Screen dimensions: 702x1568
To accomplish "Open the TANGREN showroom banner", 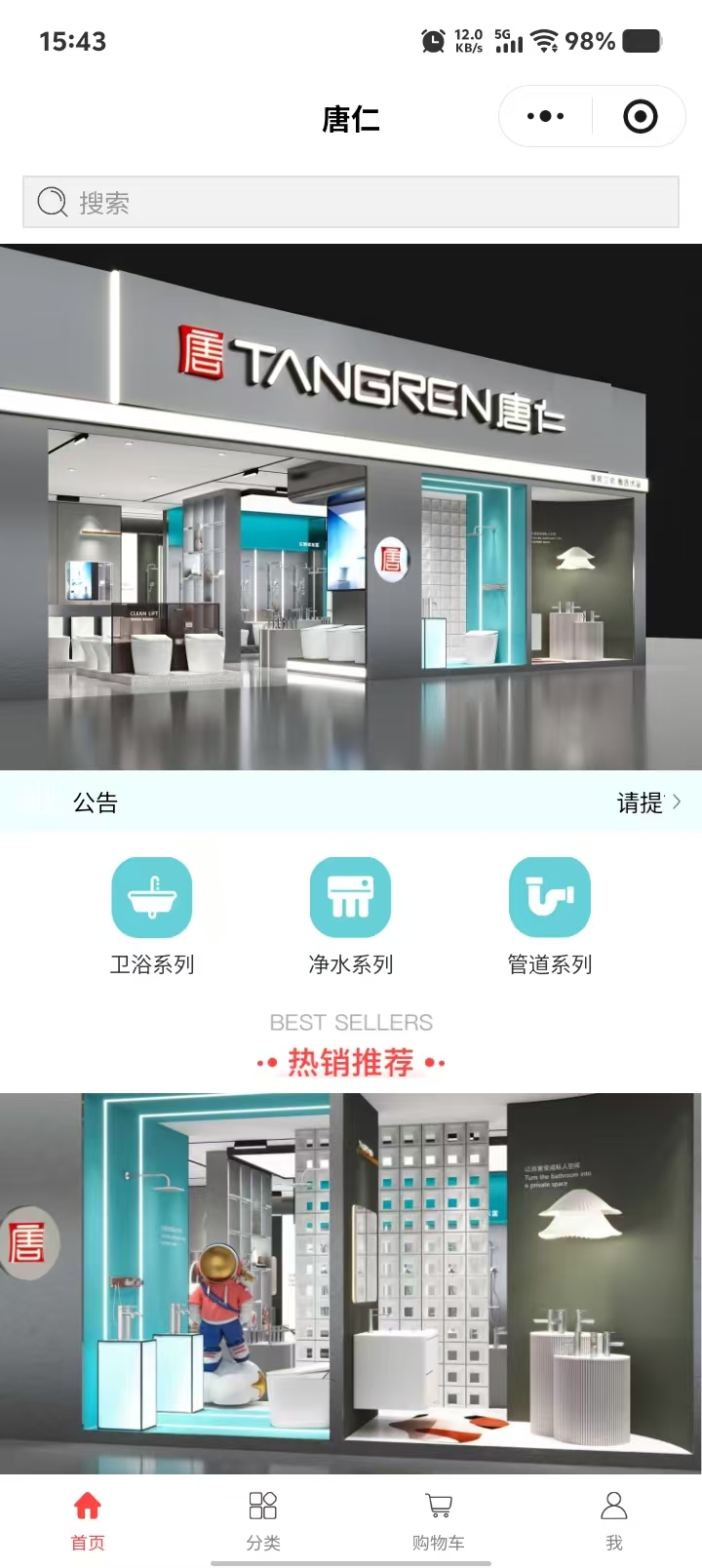I will 351,506.
